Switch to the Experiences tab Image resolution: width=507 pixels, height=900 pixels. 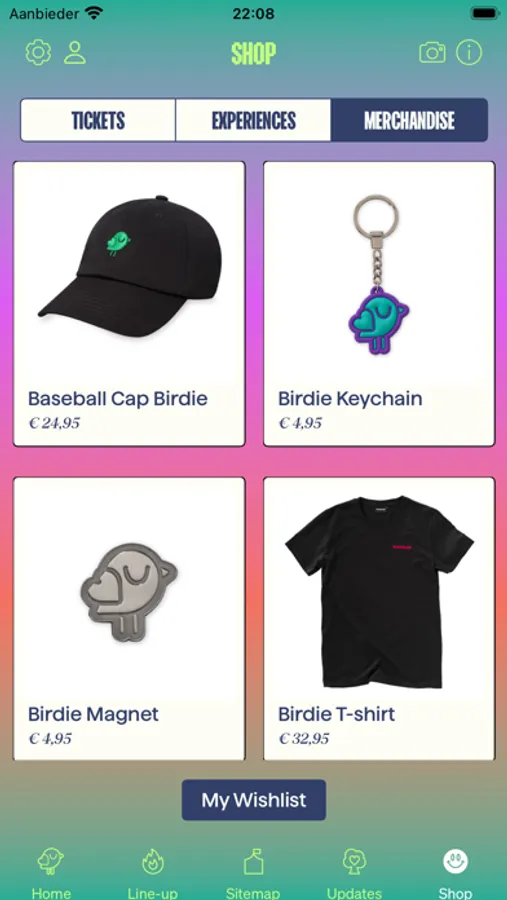(x=253, y=120)
